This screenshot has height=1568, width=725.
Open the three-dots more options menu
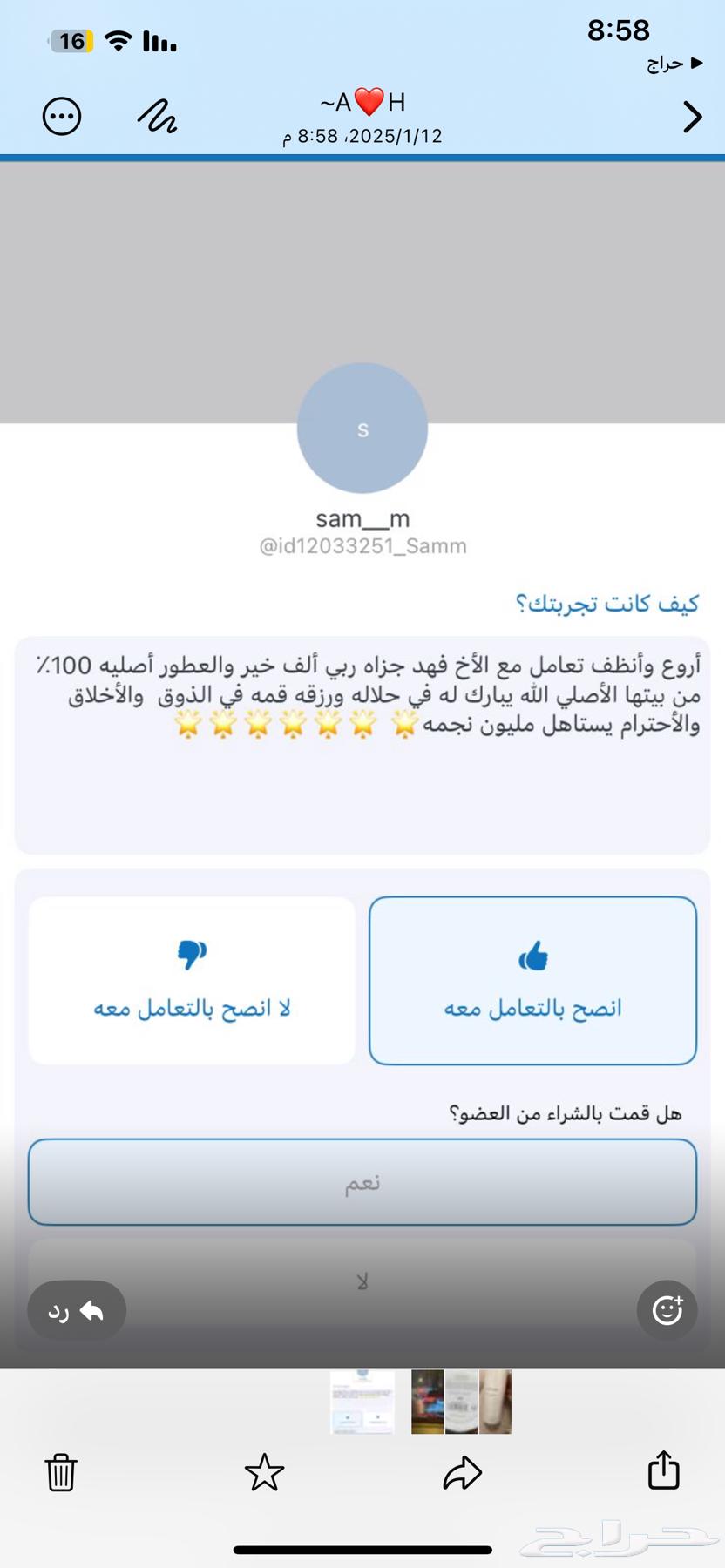(62, 117)
